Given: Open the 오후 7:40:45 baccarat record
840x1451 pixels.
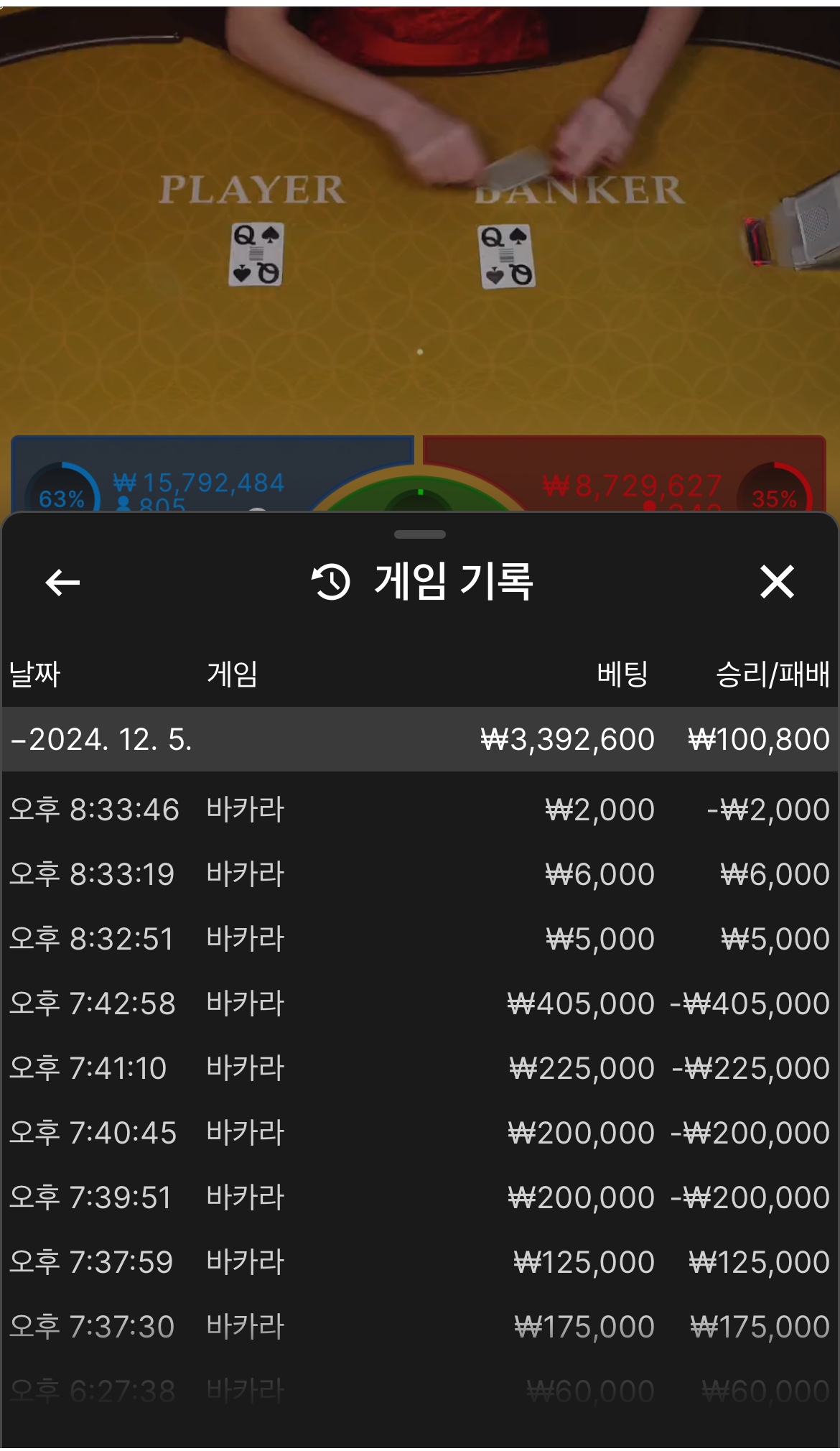Looking at the screenshot, I should [x=420, y=1133].
